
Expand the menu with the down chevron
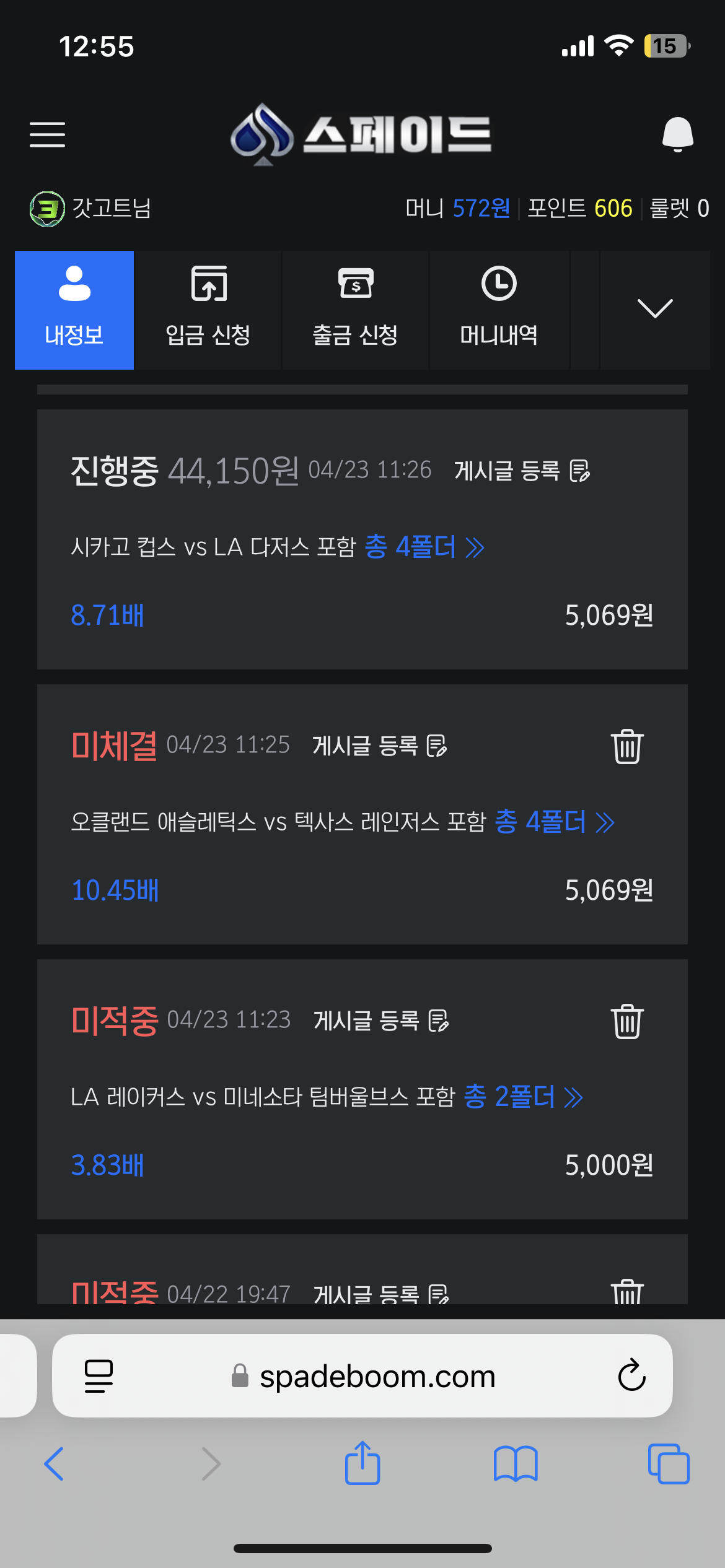click(655, 309)
